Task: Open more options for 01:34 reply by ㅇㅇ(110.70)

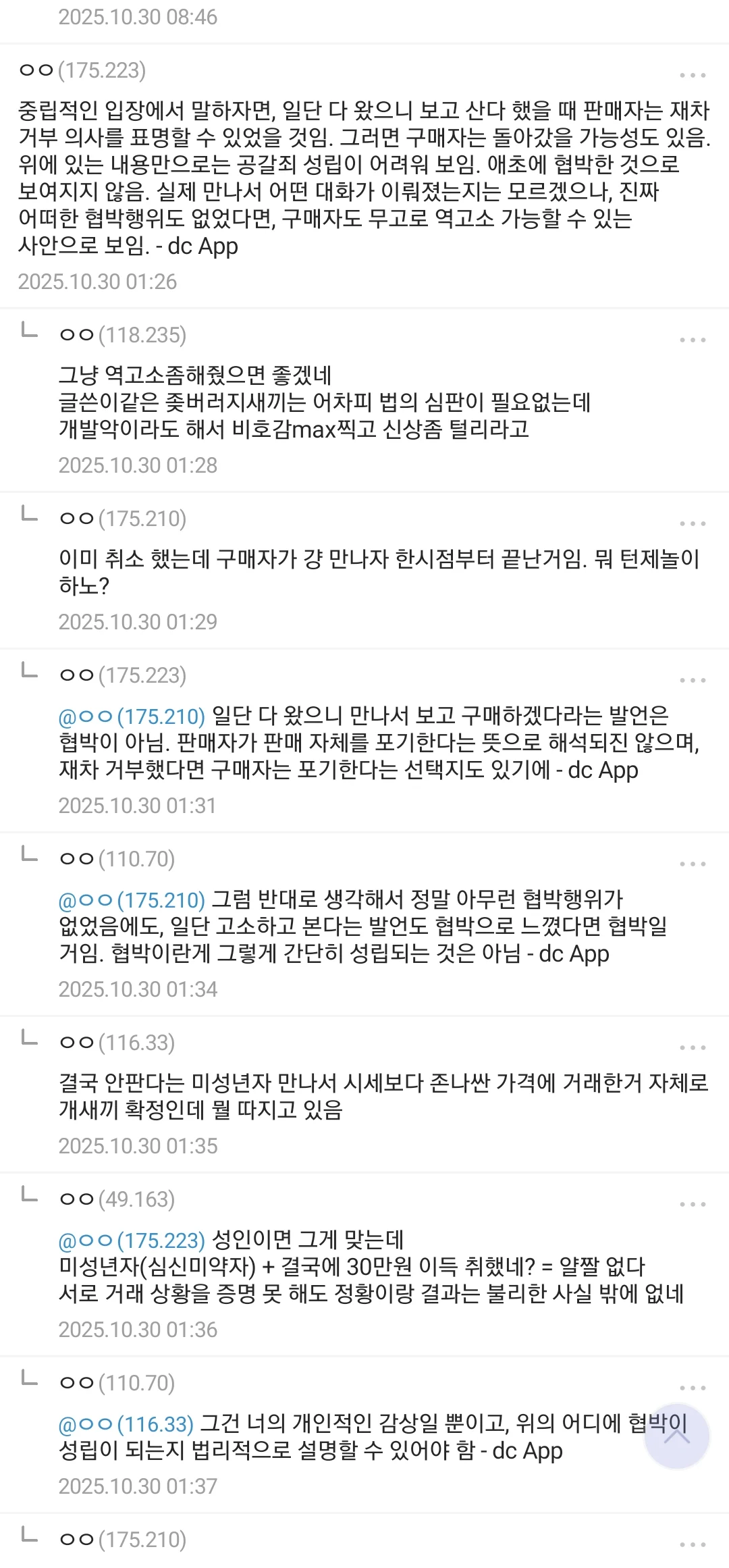Action: [693, 864]
